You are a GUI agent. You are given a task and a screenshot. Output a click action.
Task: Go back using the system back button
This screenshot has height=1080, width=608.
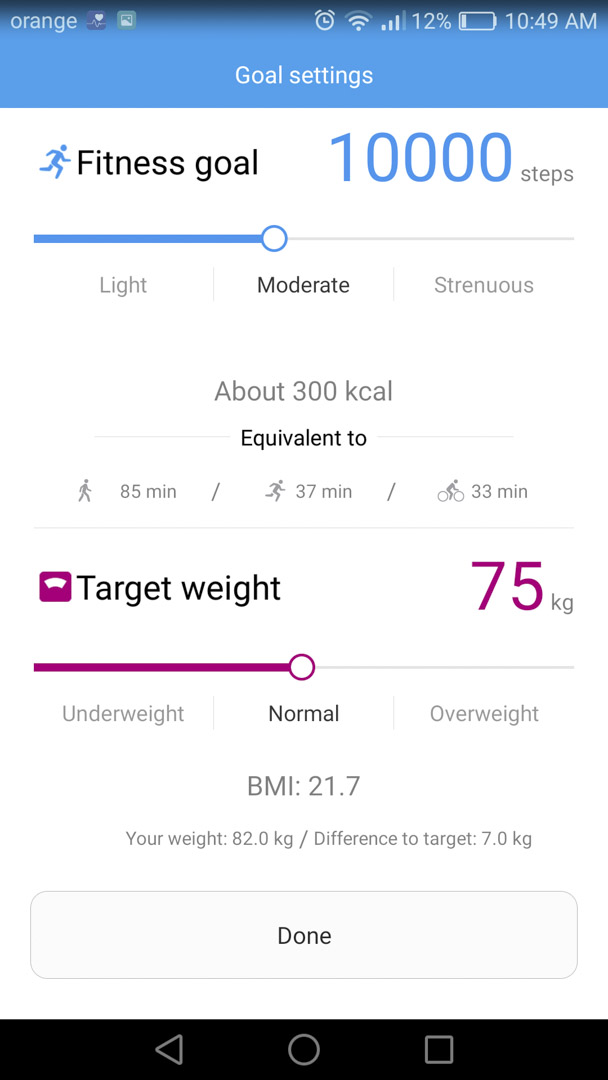click(169, 1049)
